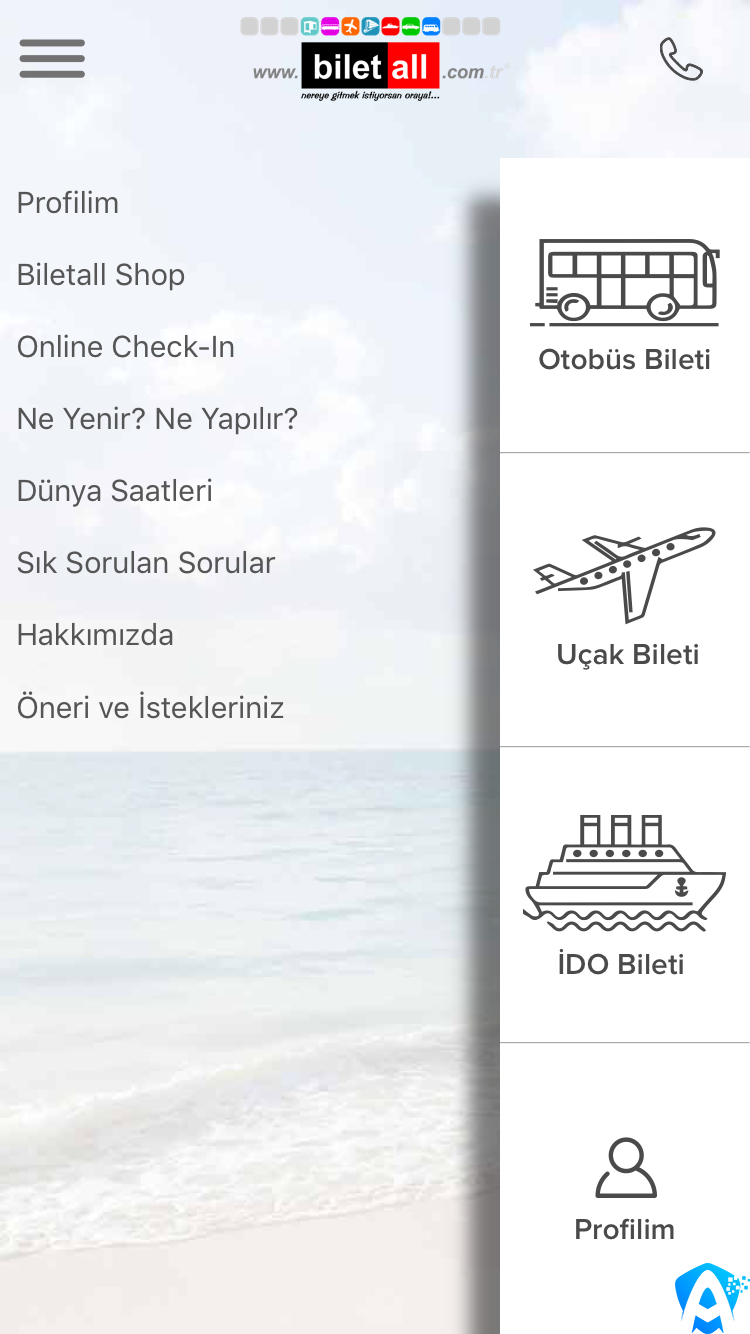Screen dimensions: 750x1334
Task: Select Uçak Bileti tile
Action: 625,600
